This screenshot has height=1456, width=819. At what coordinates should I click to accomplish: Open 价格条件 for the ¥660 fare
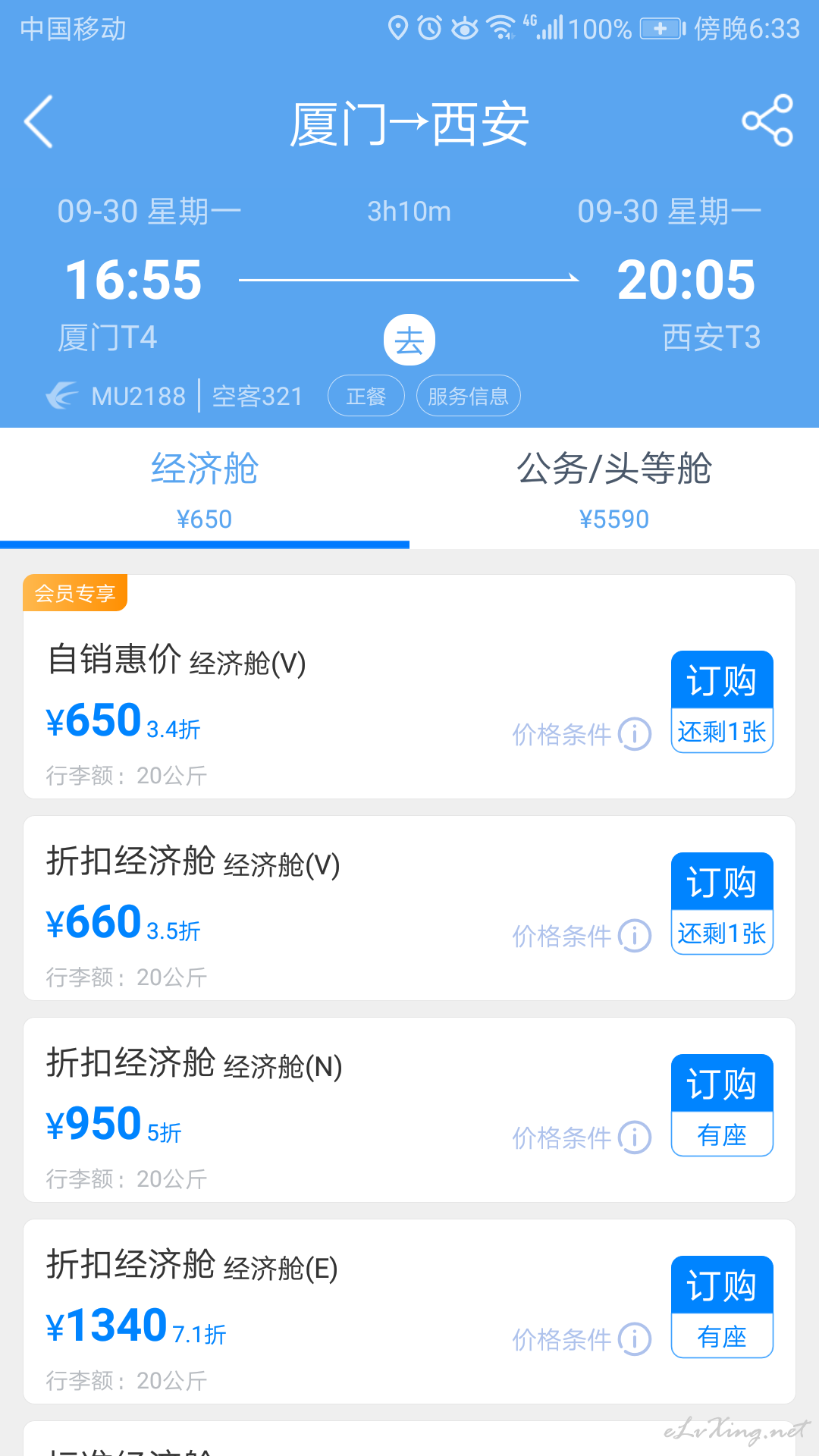(x=582, y=936)
